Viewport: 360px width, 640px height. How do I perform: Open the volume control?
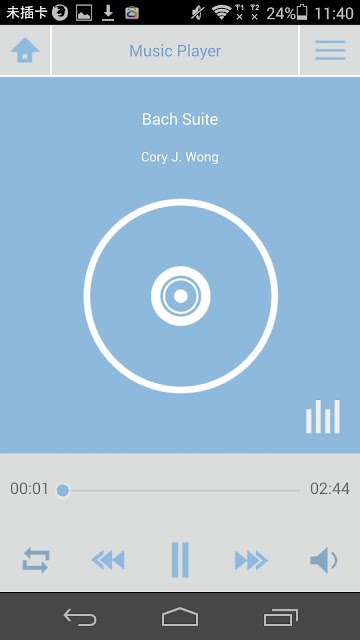[323, 560]
